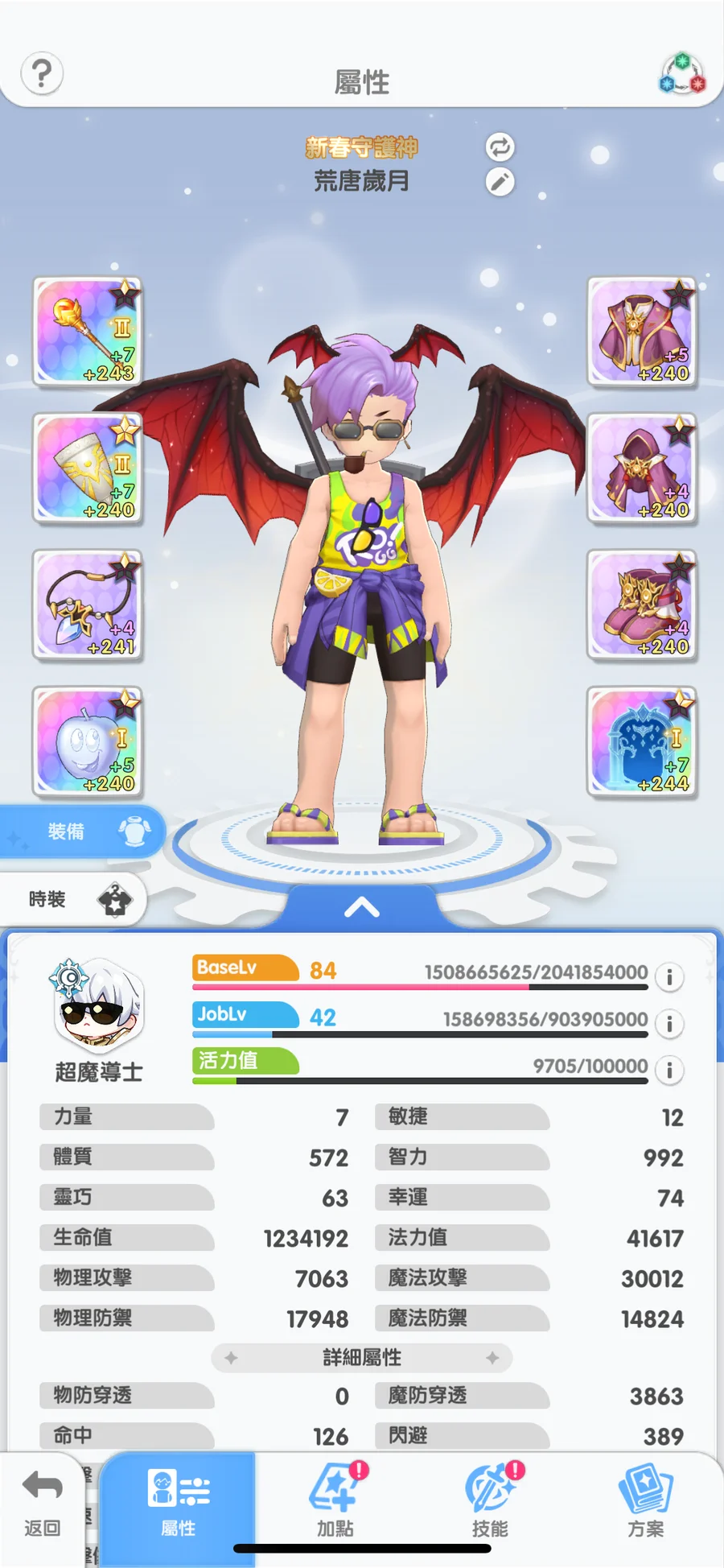Show JobLv experience info
The height and width of the screenshot is (1568, 724).
(668, 1024)
